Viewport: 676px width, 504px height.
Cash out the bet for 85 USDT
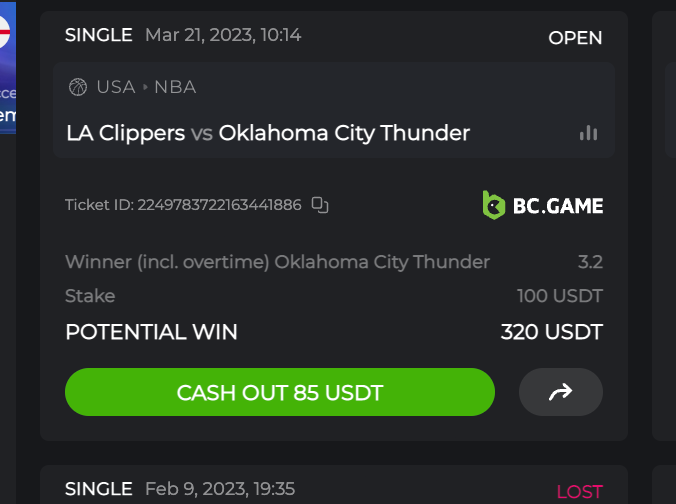pos(280,392)
